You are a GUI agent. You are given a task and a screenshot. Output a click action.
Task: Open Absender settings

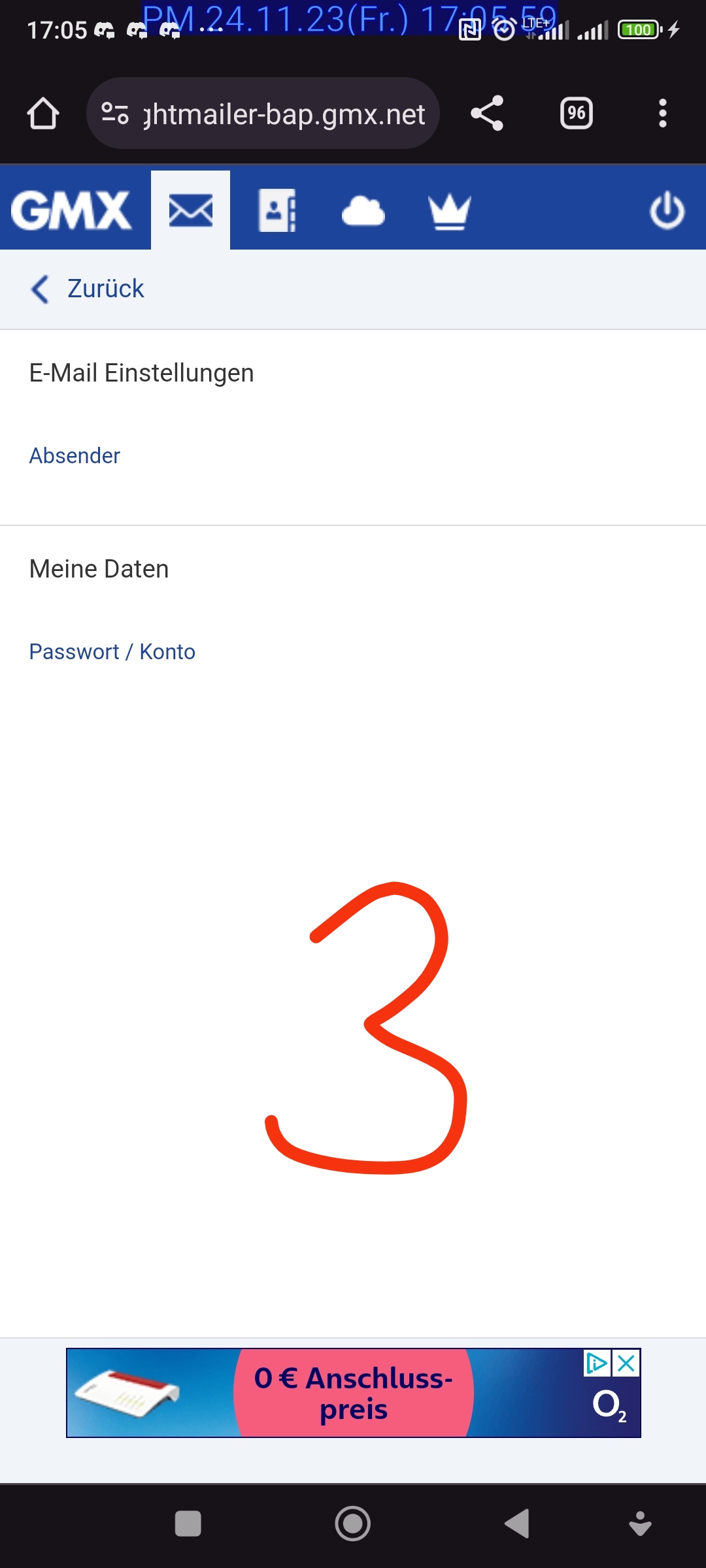(75, 455)
